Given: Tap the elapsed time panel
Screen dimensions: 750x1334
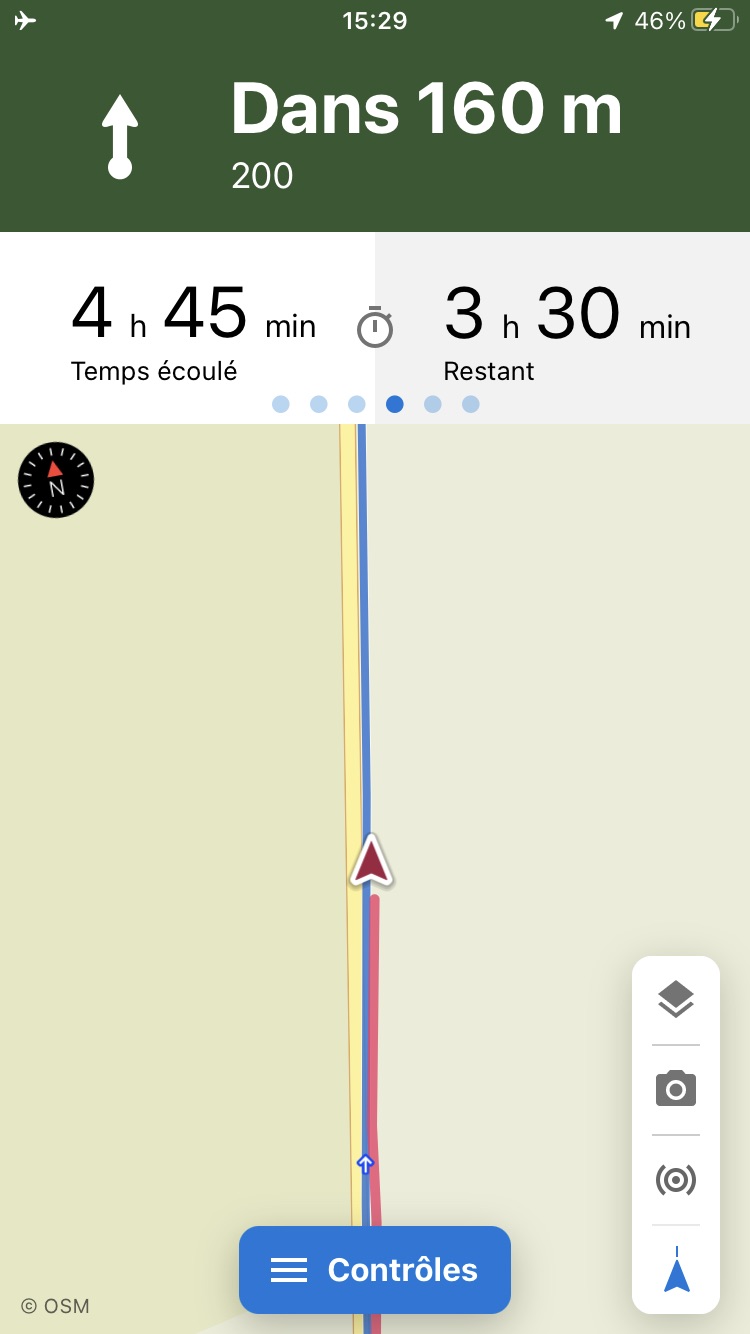Looking at the screenshot, I should (187, 328).
